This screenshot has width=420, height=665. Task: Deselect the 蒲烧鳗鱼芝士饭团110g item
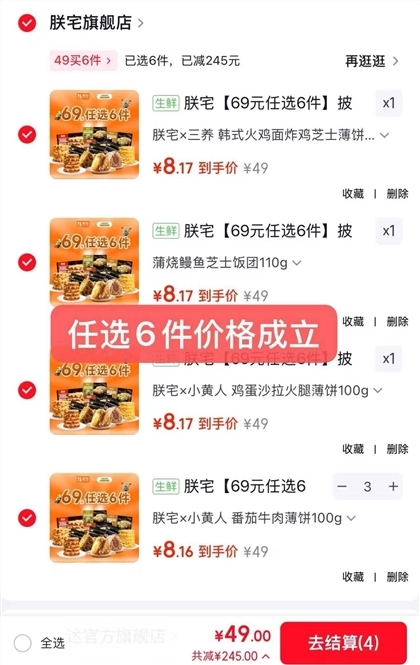click(x=27, y=262)
